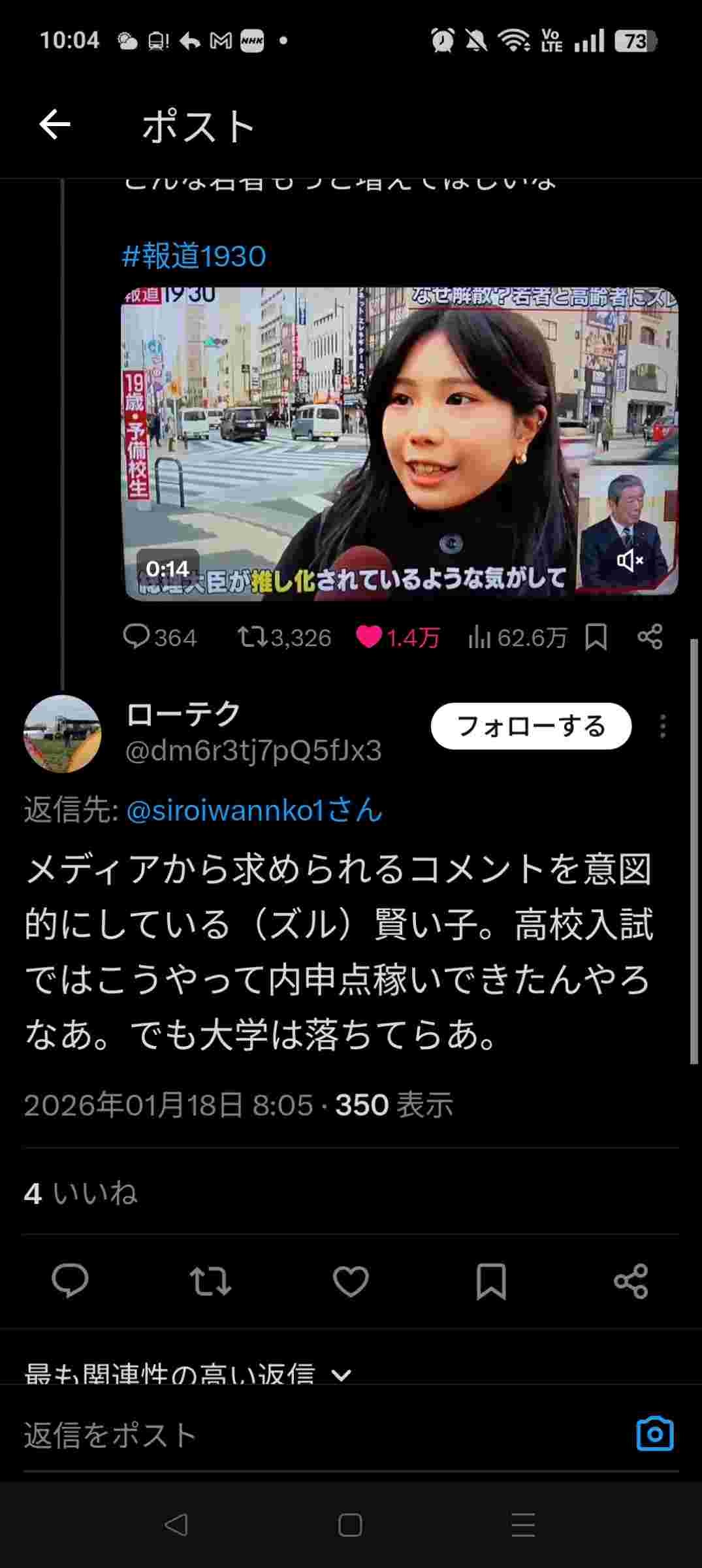Screen dimensions: 702x1568
Task: Open the 364 replies on quoted post
Action: coord(160,637)
